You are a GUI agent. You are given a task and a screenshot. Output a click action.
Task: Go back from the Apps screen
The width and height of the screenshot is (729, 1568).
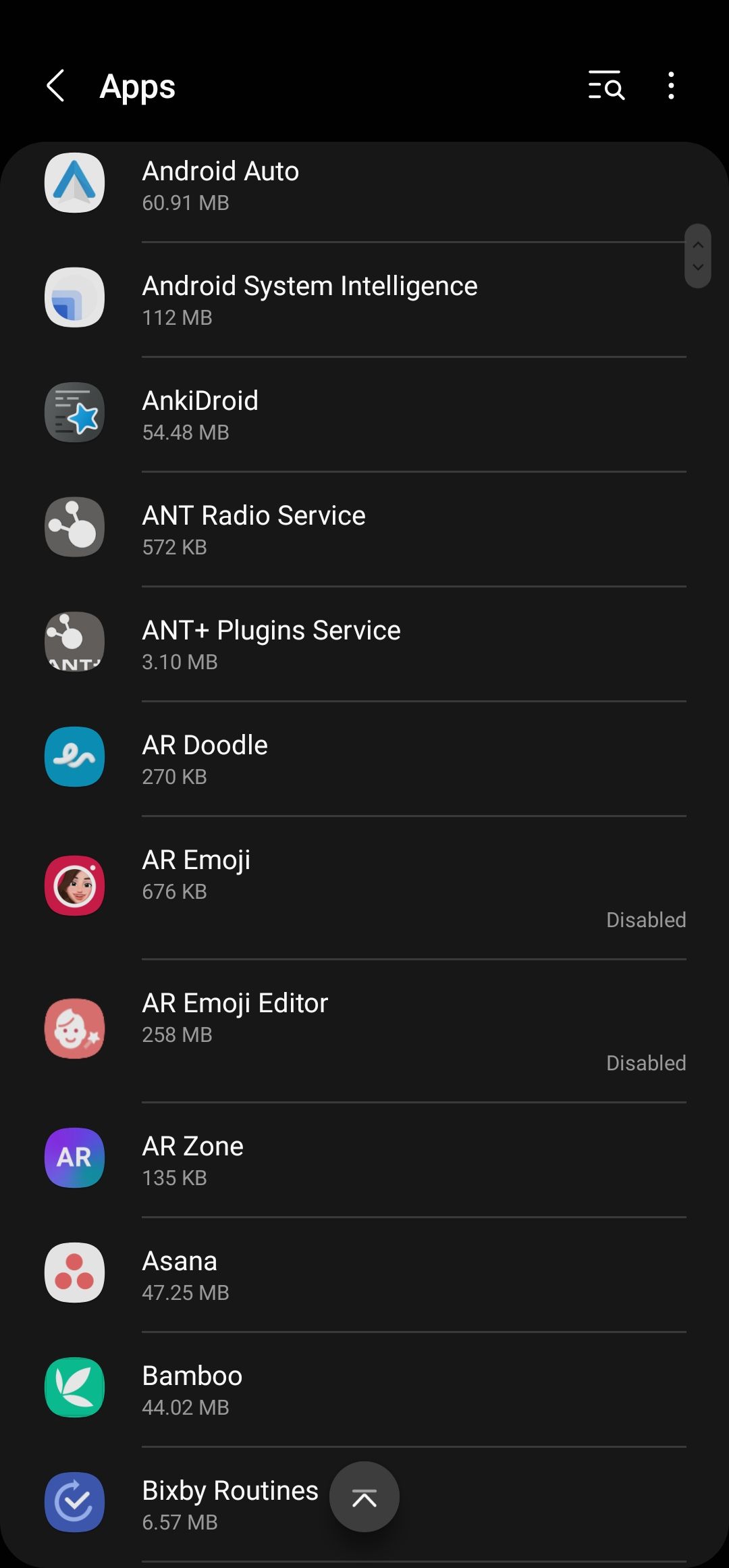56,86
